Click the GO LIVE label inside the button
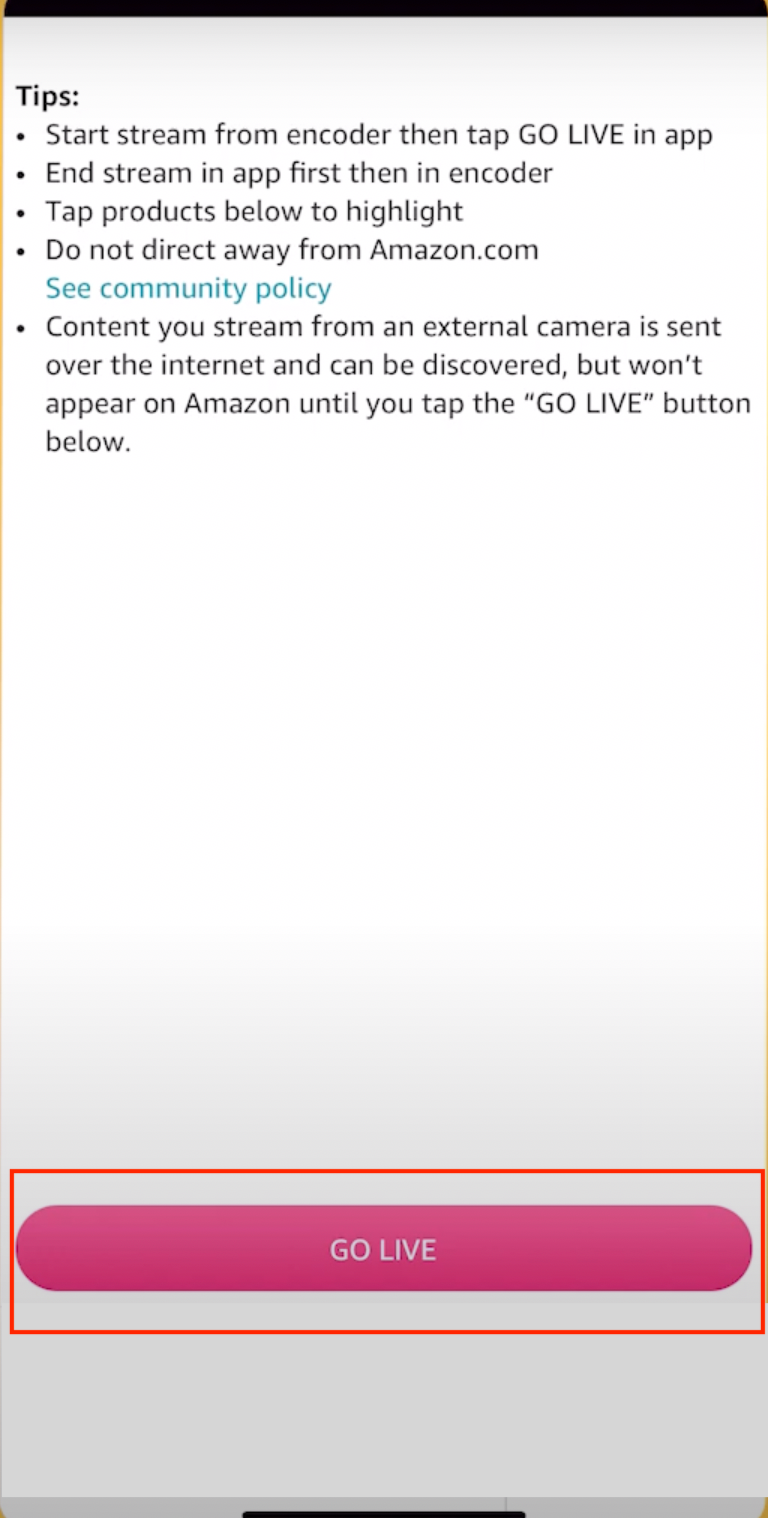 click(383, 1248)
